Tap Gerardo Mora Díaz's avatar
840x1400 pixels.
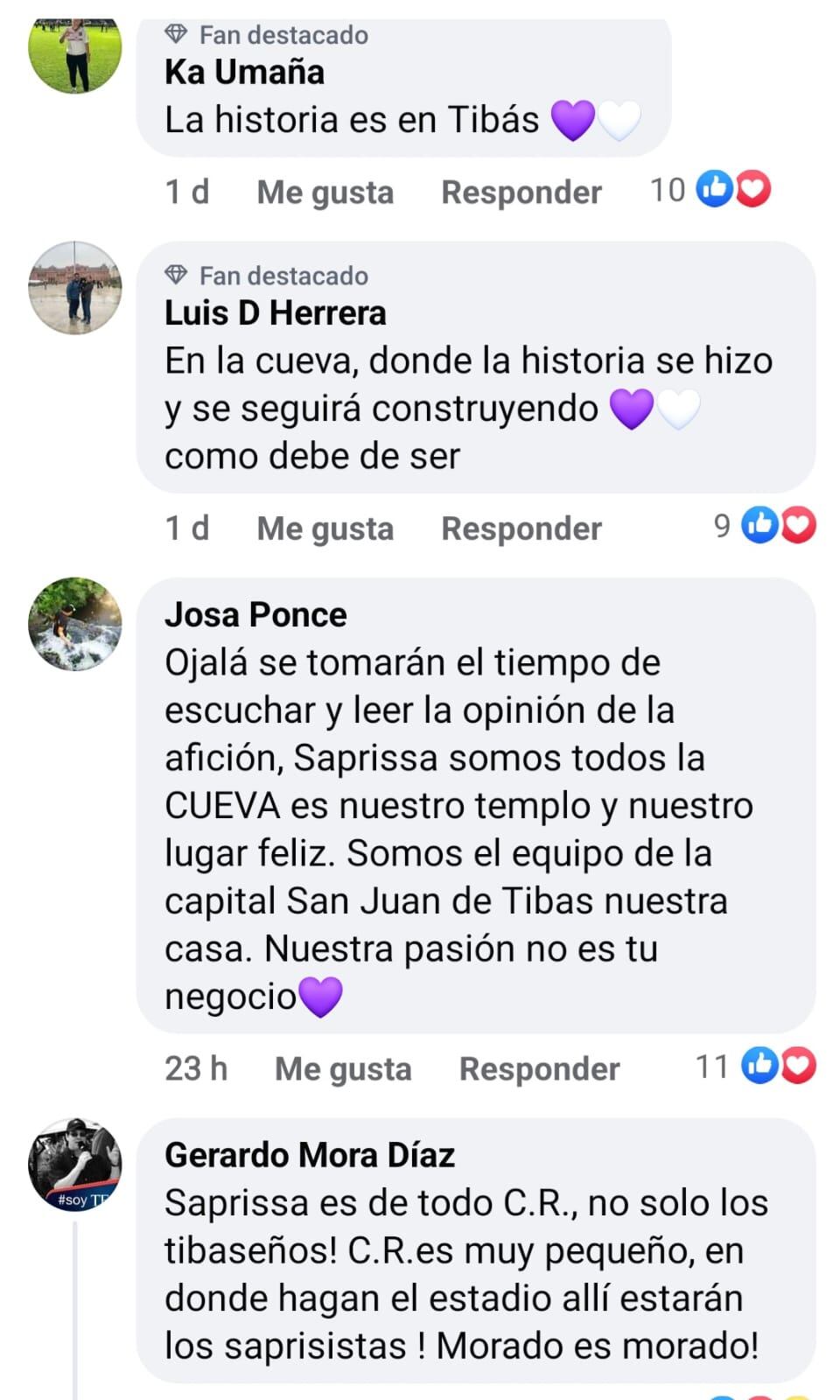[x=75, y=1165]
